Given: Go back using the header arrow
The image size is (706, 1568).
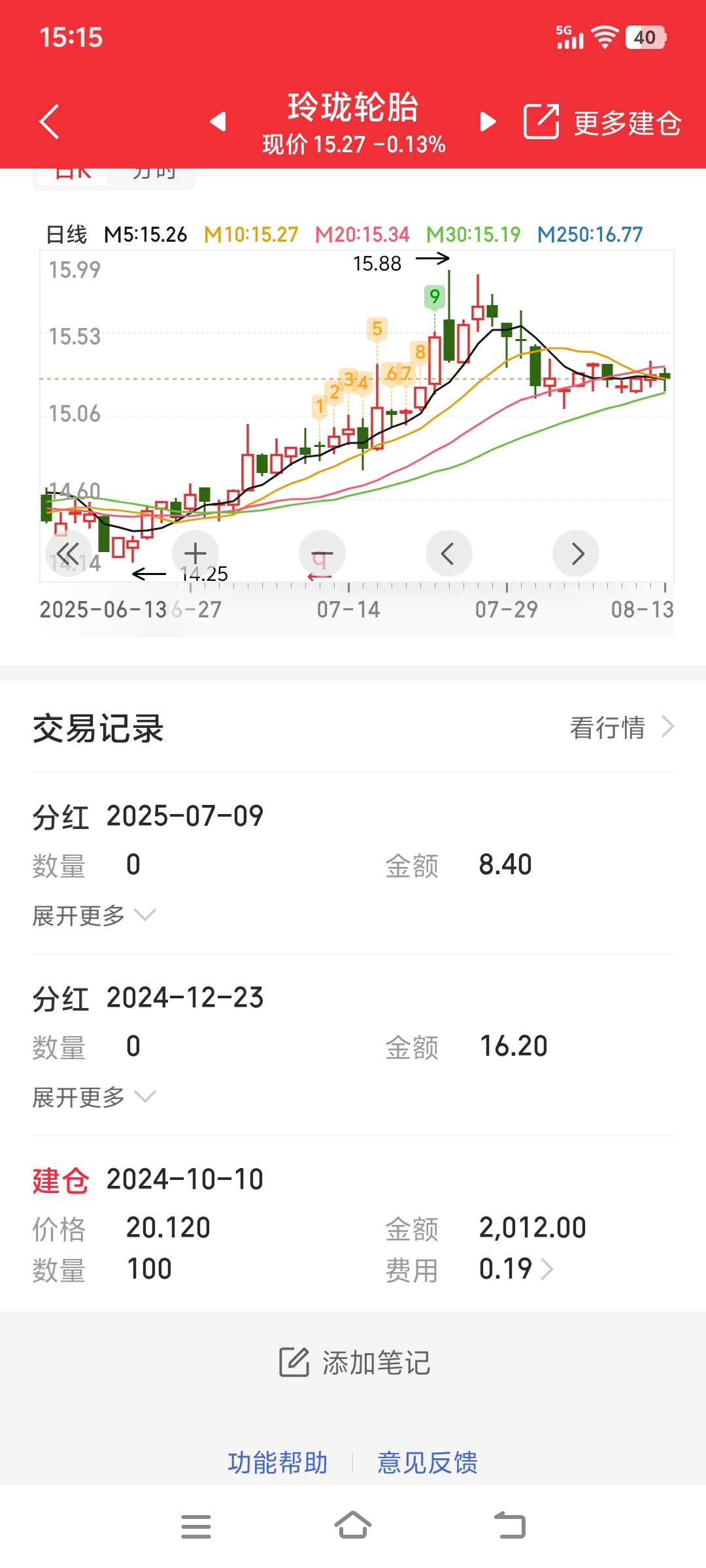Looking at the screenshot, I should tap(50, 122).
